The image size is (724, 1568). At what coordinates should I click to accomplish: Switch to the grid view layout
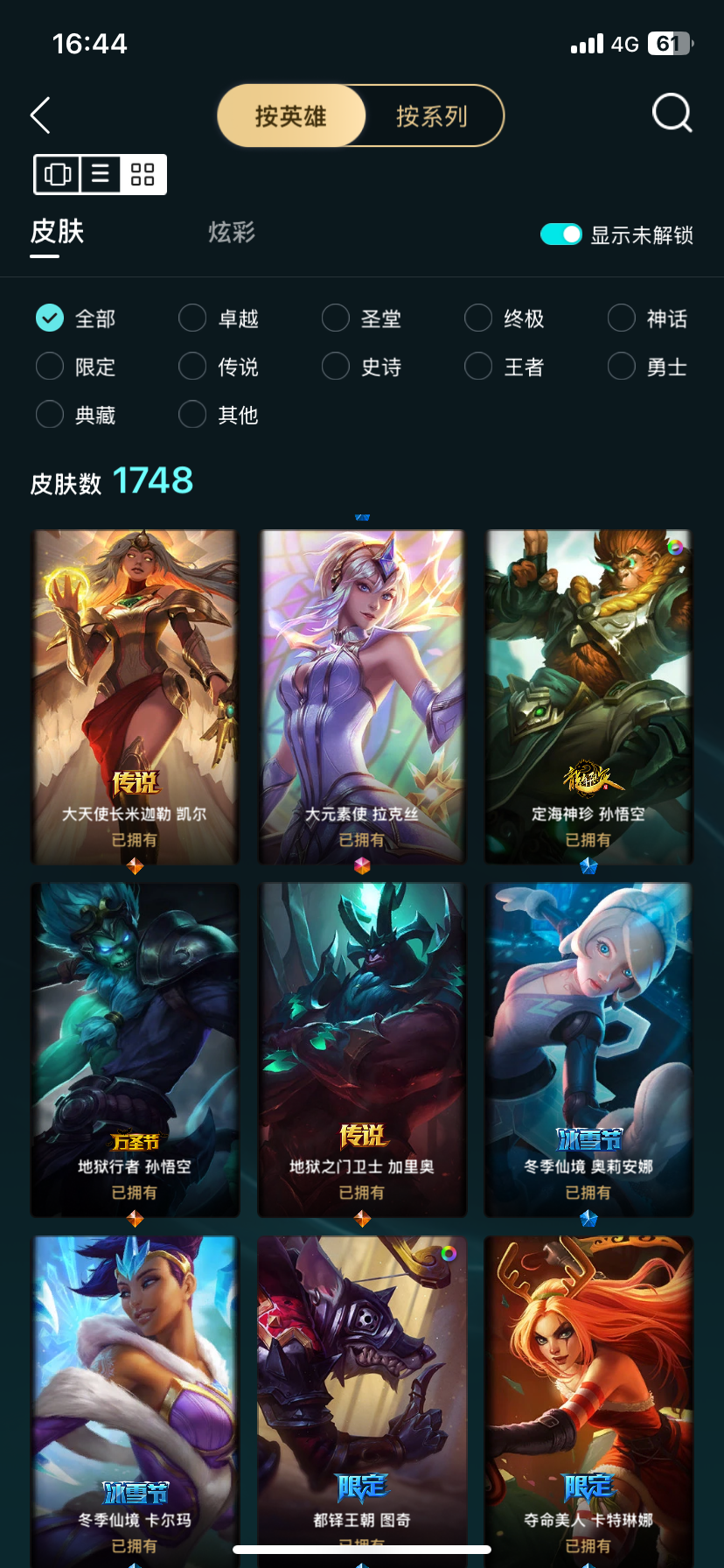coord(143,174)
